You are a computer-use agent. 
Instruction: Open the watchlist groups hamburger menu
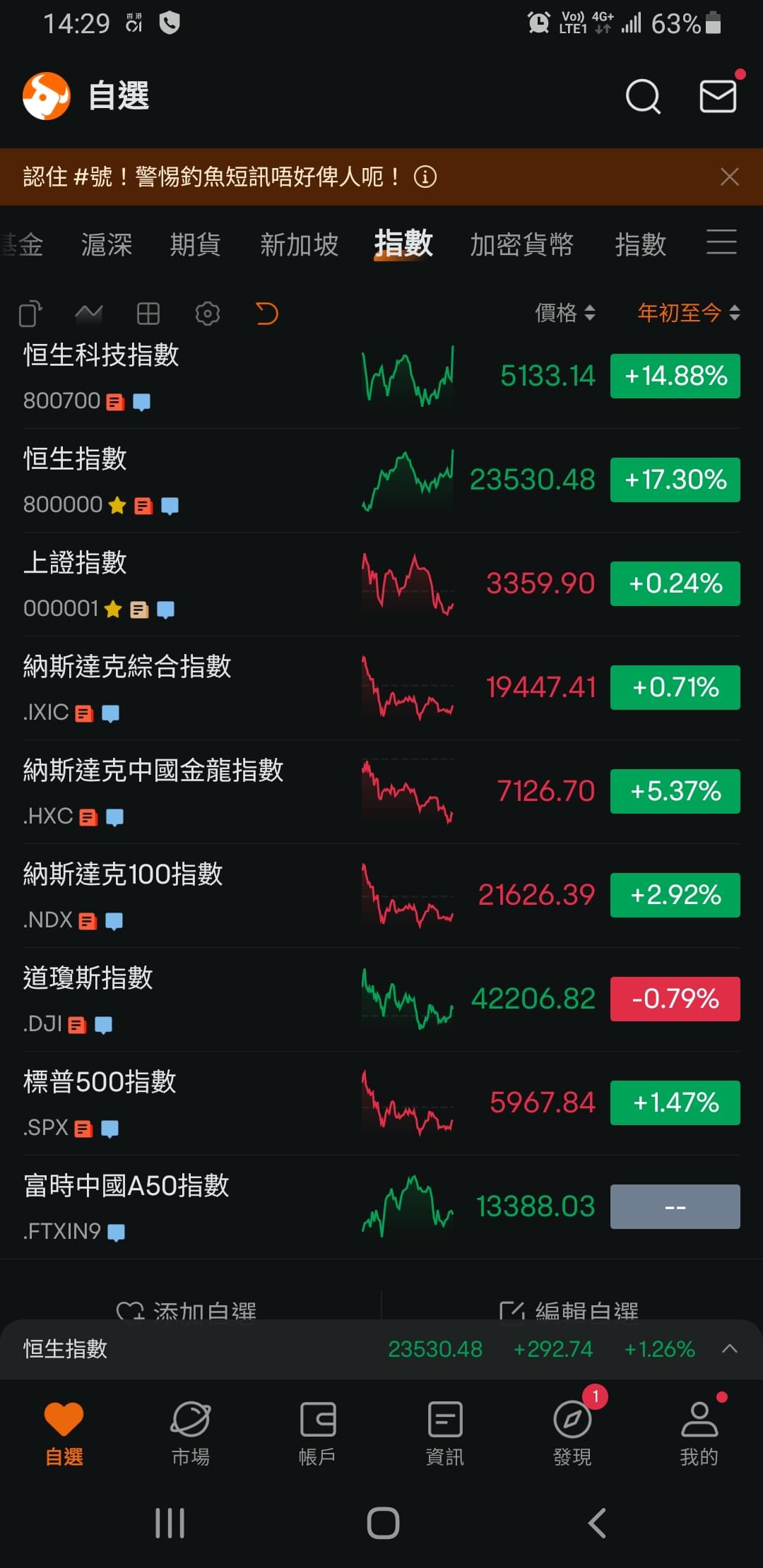click(721, 242)
